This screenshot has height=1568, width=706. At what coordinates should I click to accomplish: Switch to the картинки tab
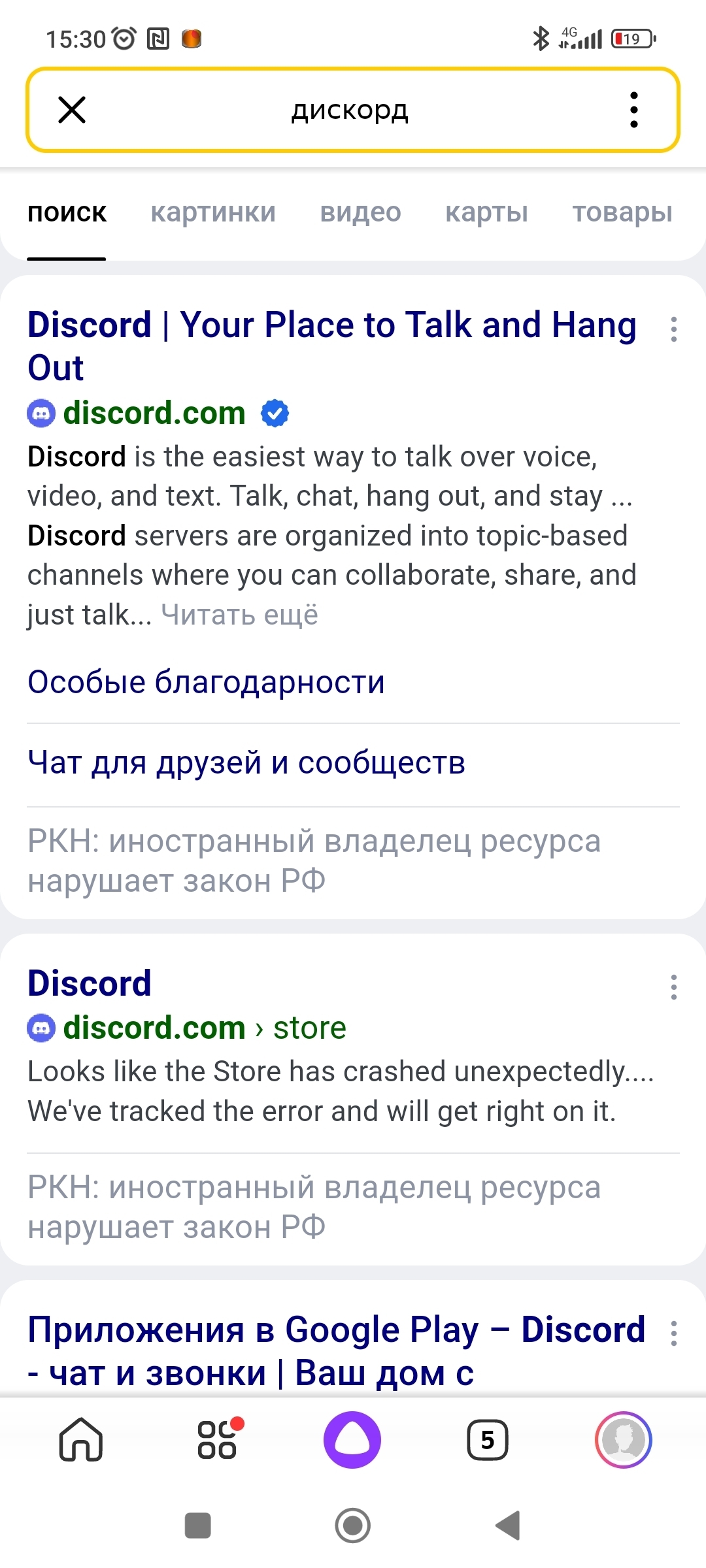[x=213, y=212]
